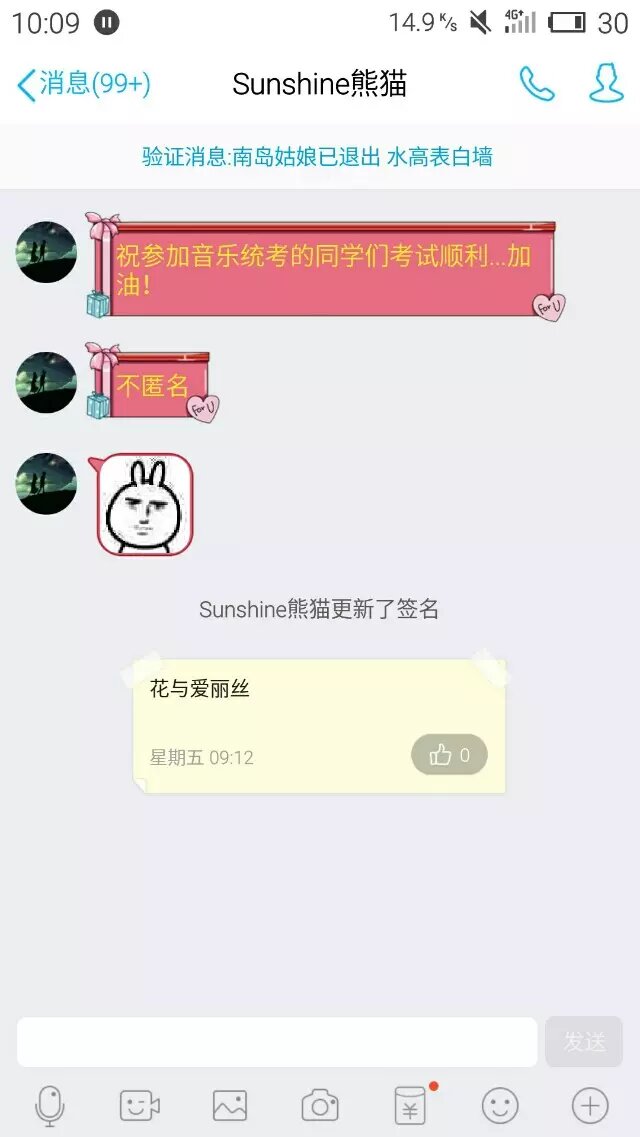Open the photo gallery picker
640x1137 pixels.
[230, 1106]
